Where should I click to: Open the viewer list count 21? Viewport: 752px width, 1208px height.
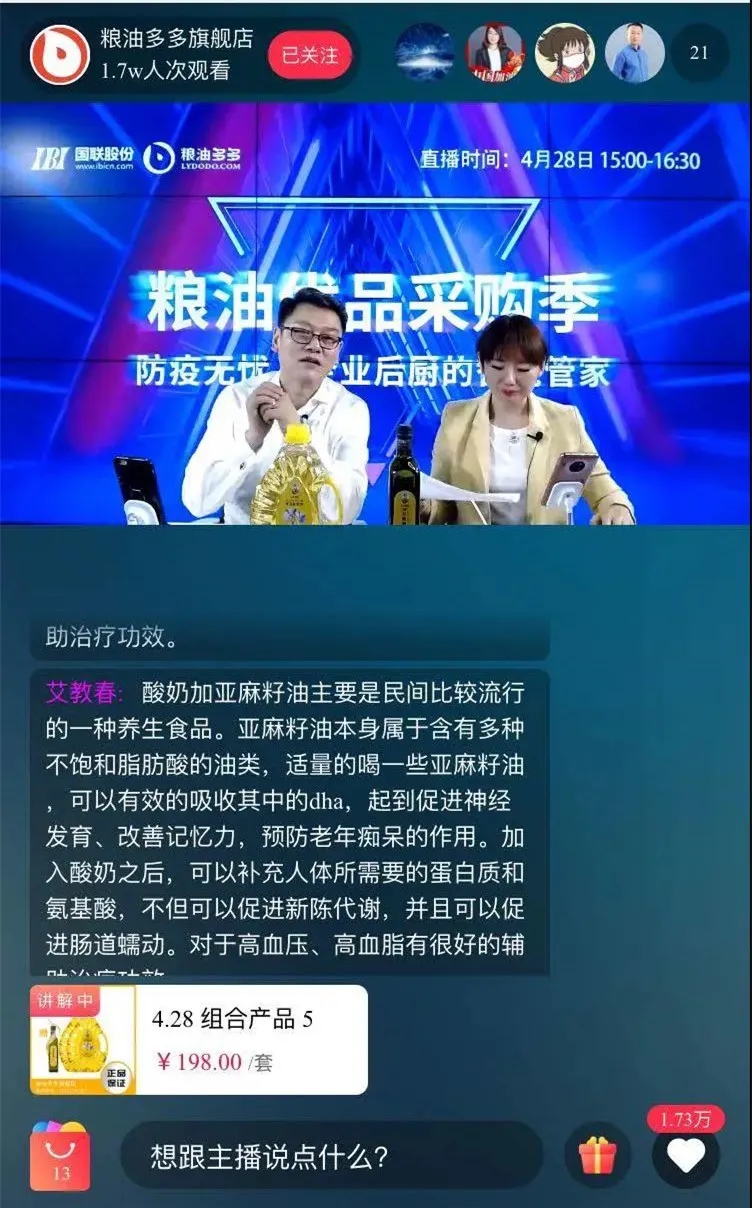[x=698, y=53]
